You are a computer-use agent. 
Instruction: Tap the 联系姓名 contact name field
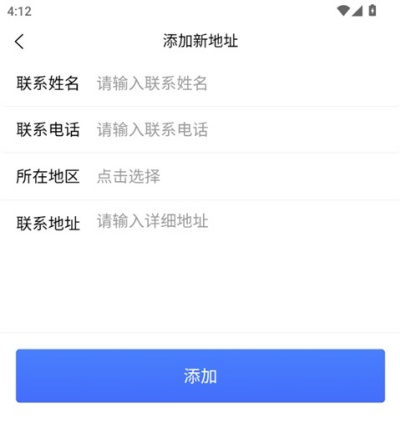click(x=245, y=83)
